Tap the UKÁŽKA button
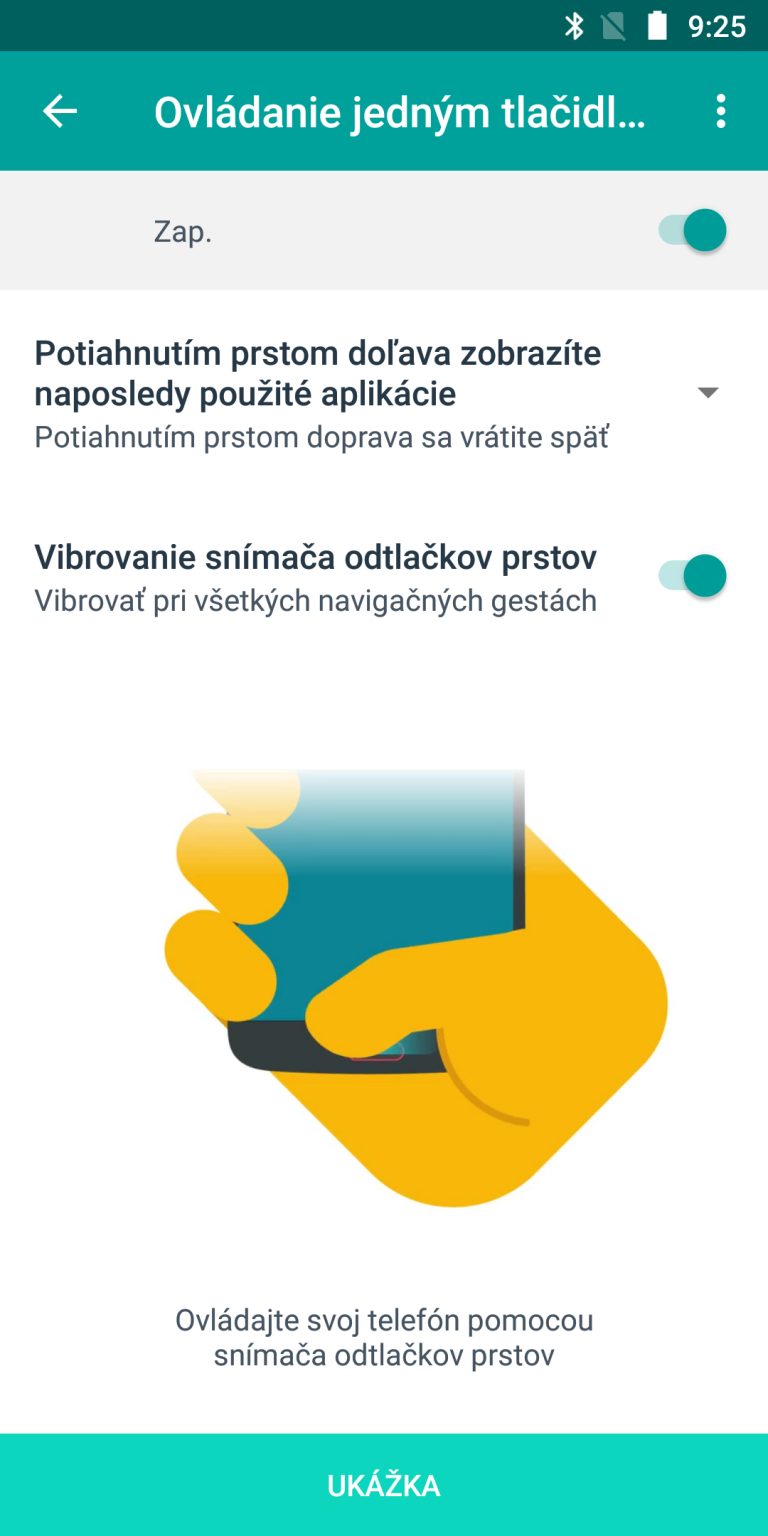 click(384, 1485)
